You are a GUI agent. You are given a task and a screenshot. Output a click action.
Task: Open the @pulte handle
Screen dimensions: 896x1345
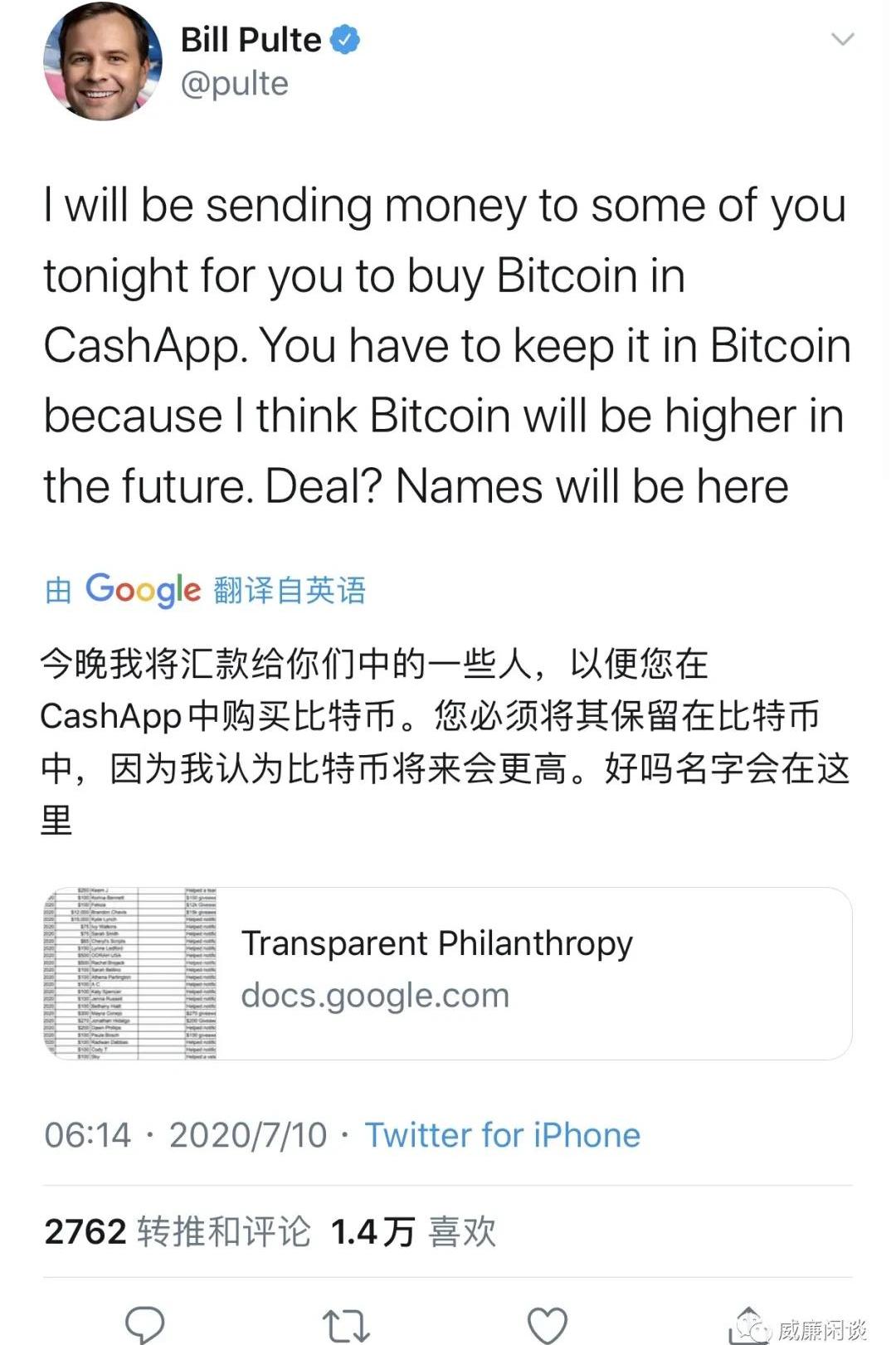coord(235,84)
